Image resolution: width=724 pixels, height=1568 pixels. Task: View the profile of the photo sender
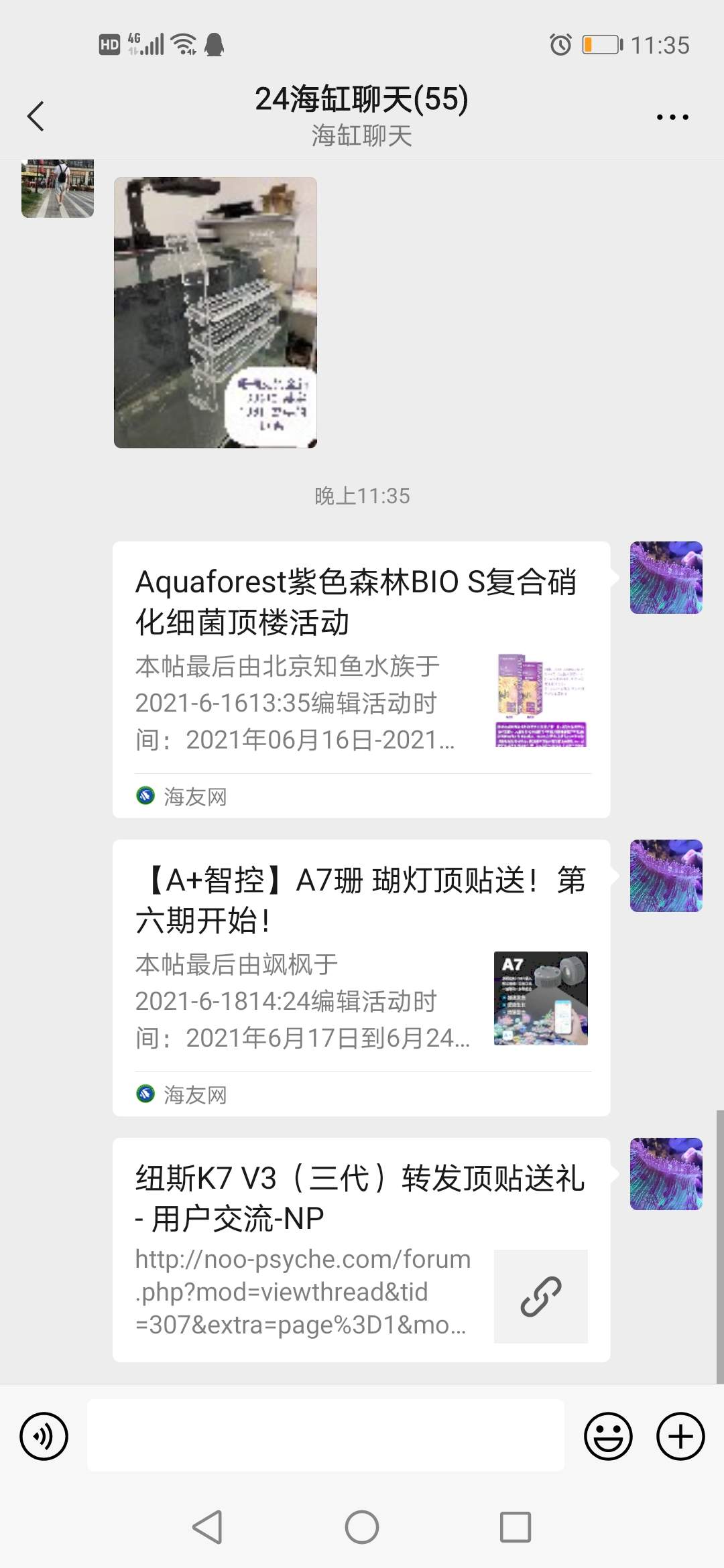[x=58, y=188]
